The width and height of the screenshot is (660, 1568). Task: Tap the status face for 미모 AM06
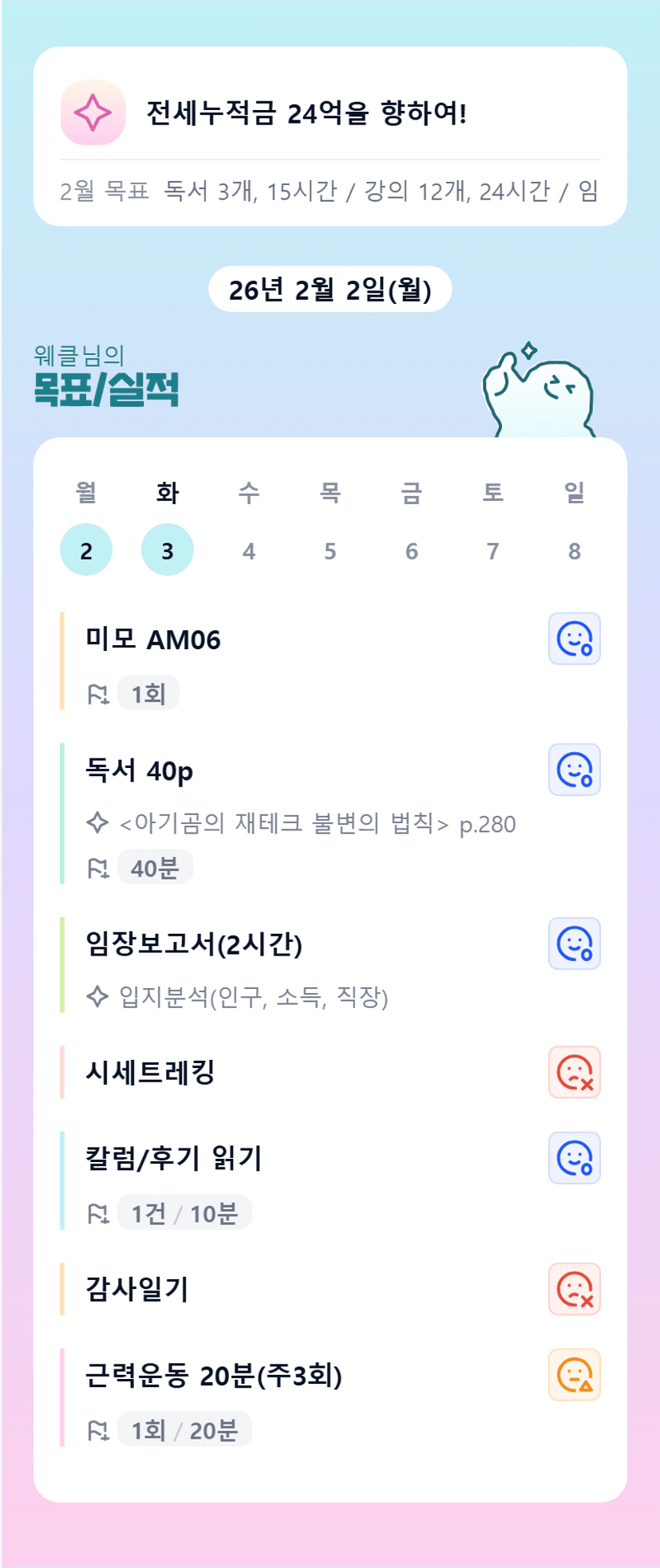tap(575, 639)
